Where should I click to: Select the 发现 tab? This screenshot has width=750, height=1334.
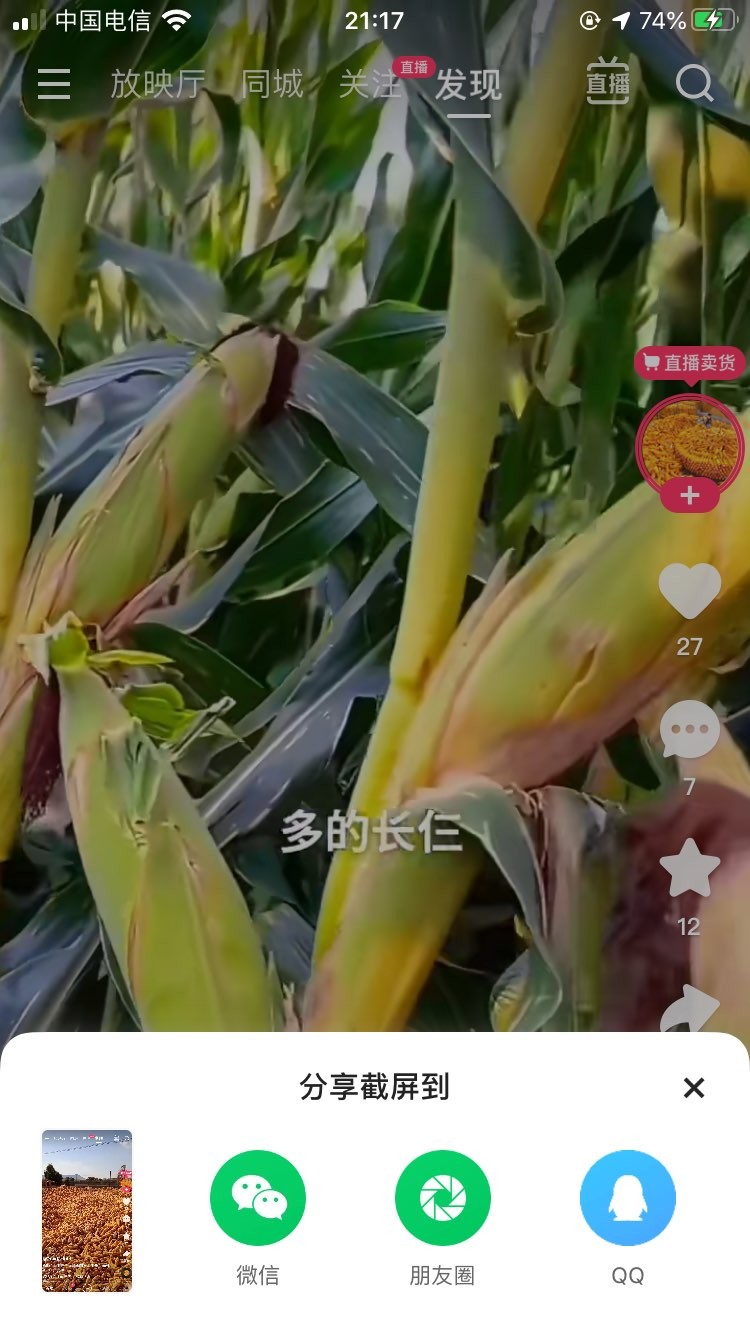468,86
